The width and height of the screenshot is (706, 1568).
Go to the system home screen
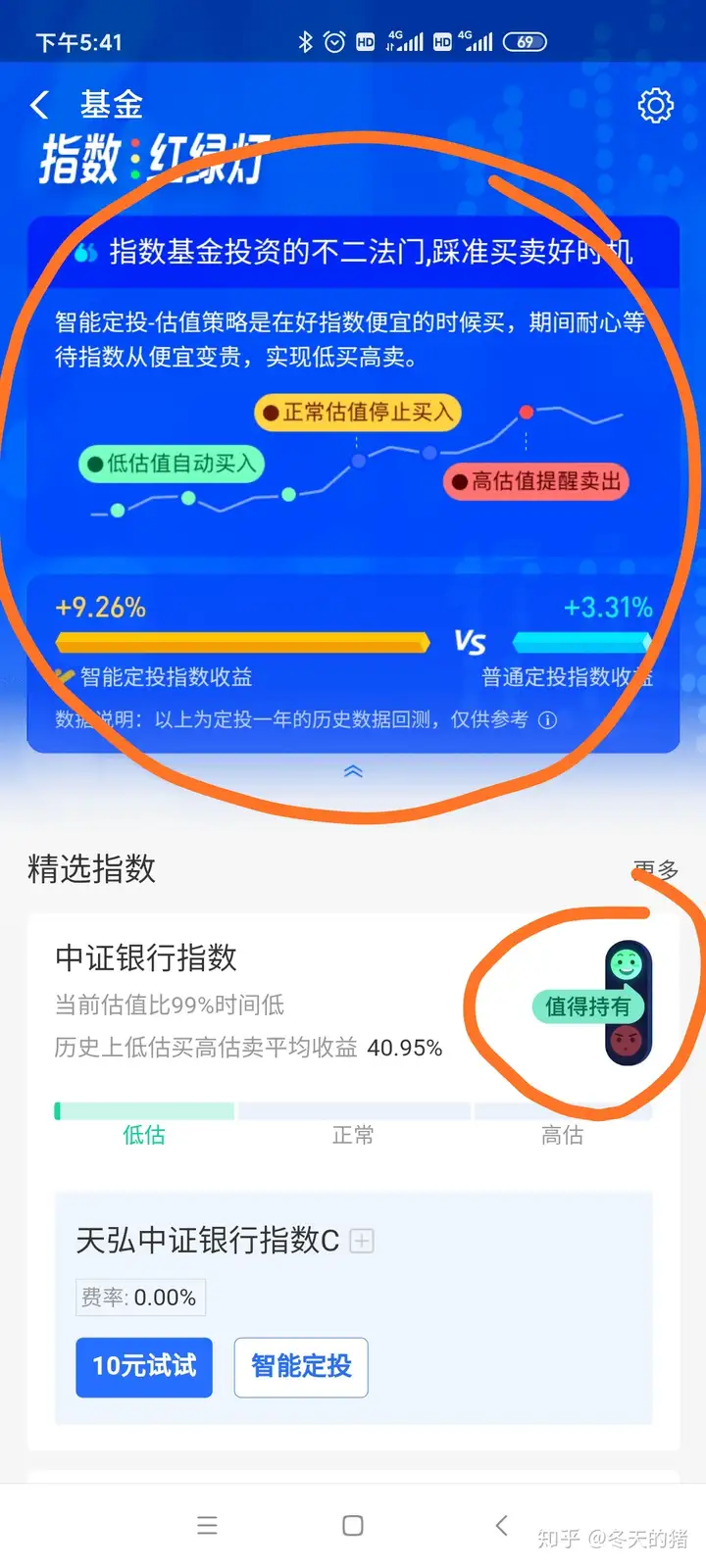point(353,1525)
